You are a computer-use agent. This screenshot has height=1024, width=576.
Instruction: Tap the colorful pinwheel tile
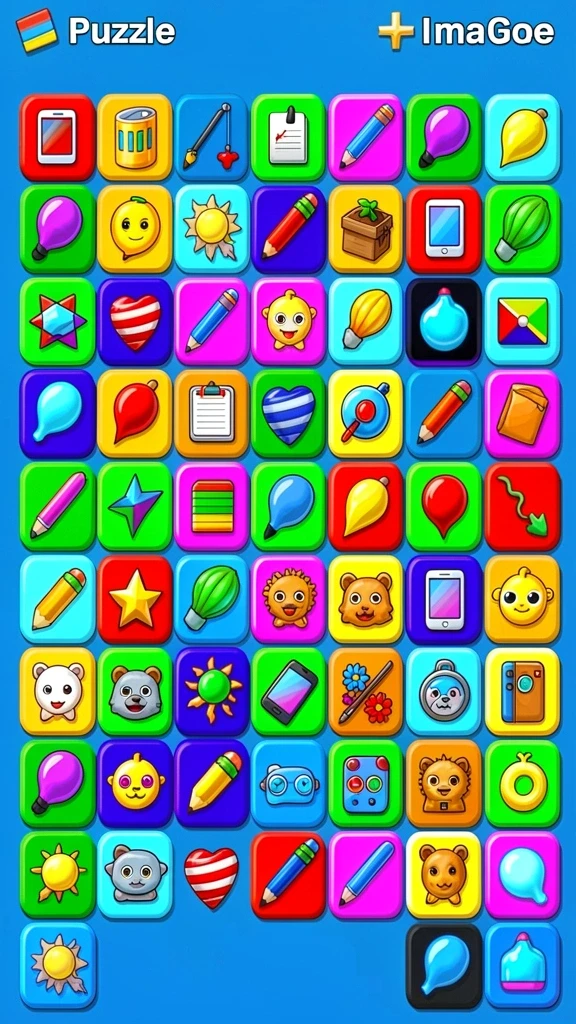coord(522,321)
